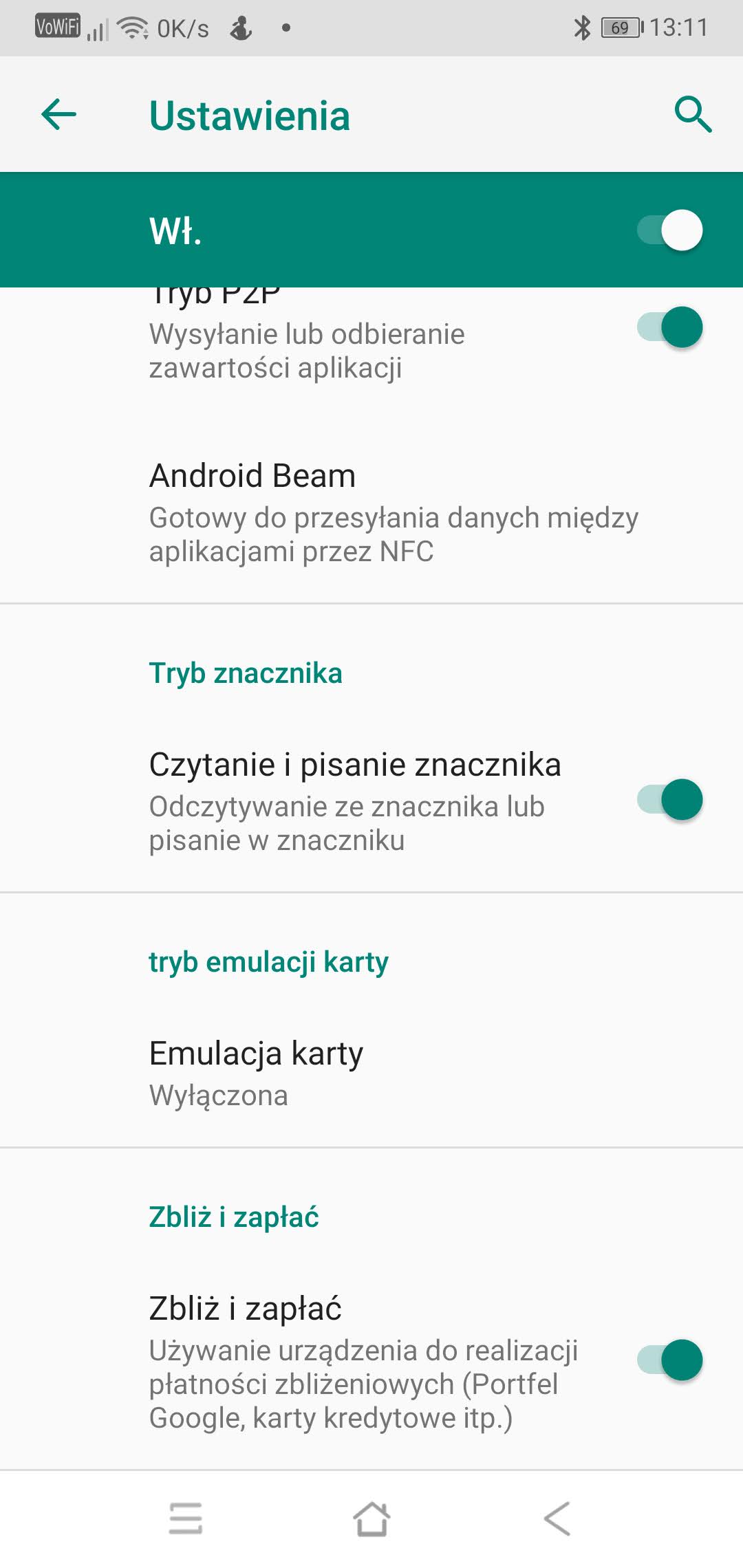The width and height of the screenshot is (743, 1568).
Task: Open recent apps from the navigation bar
Action: (186, 1518)
